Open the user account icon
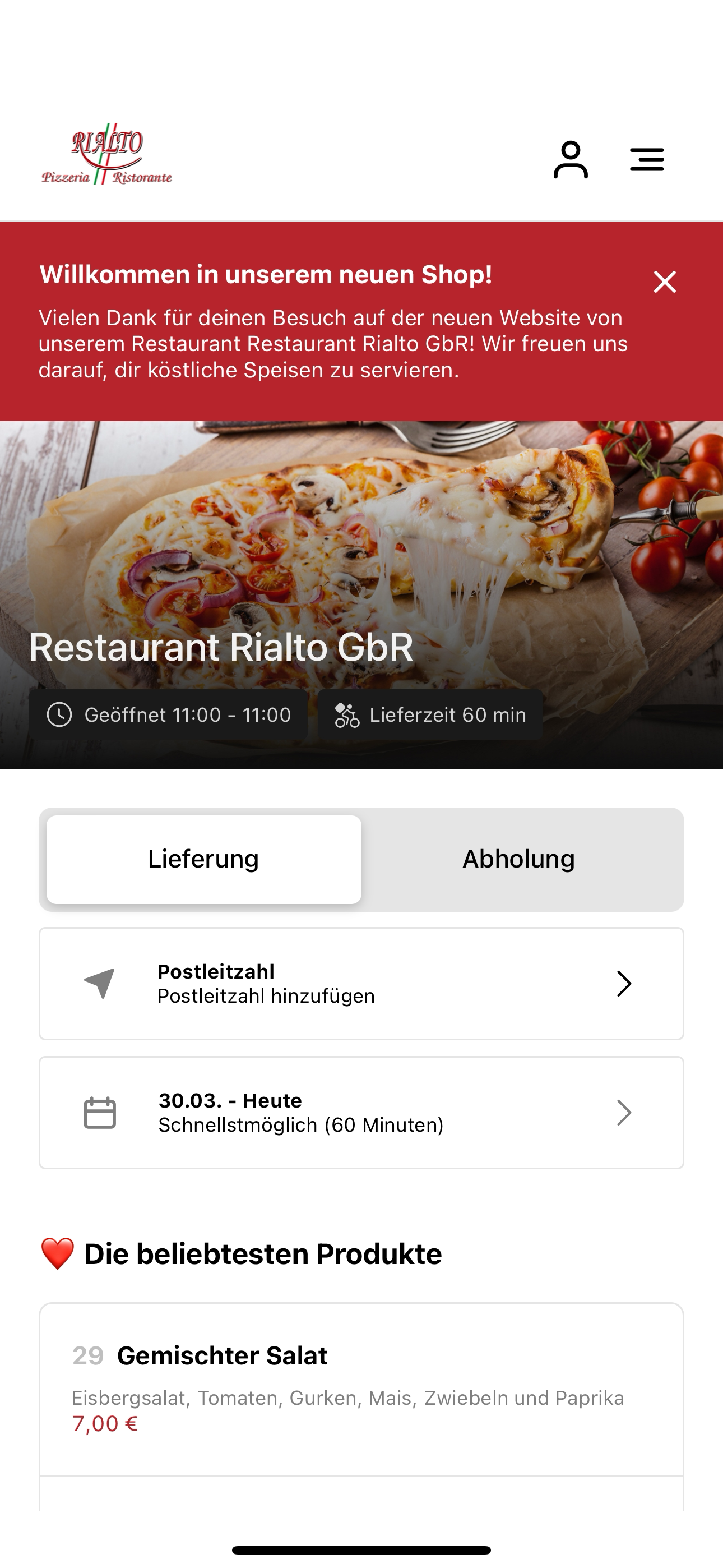The image size is (723, 1568). (570, 160)
